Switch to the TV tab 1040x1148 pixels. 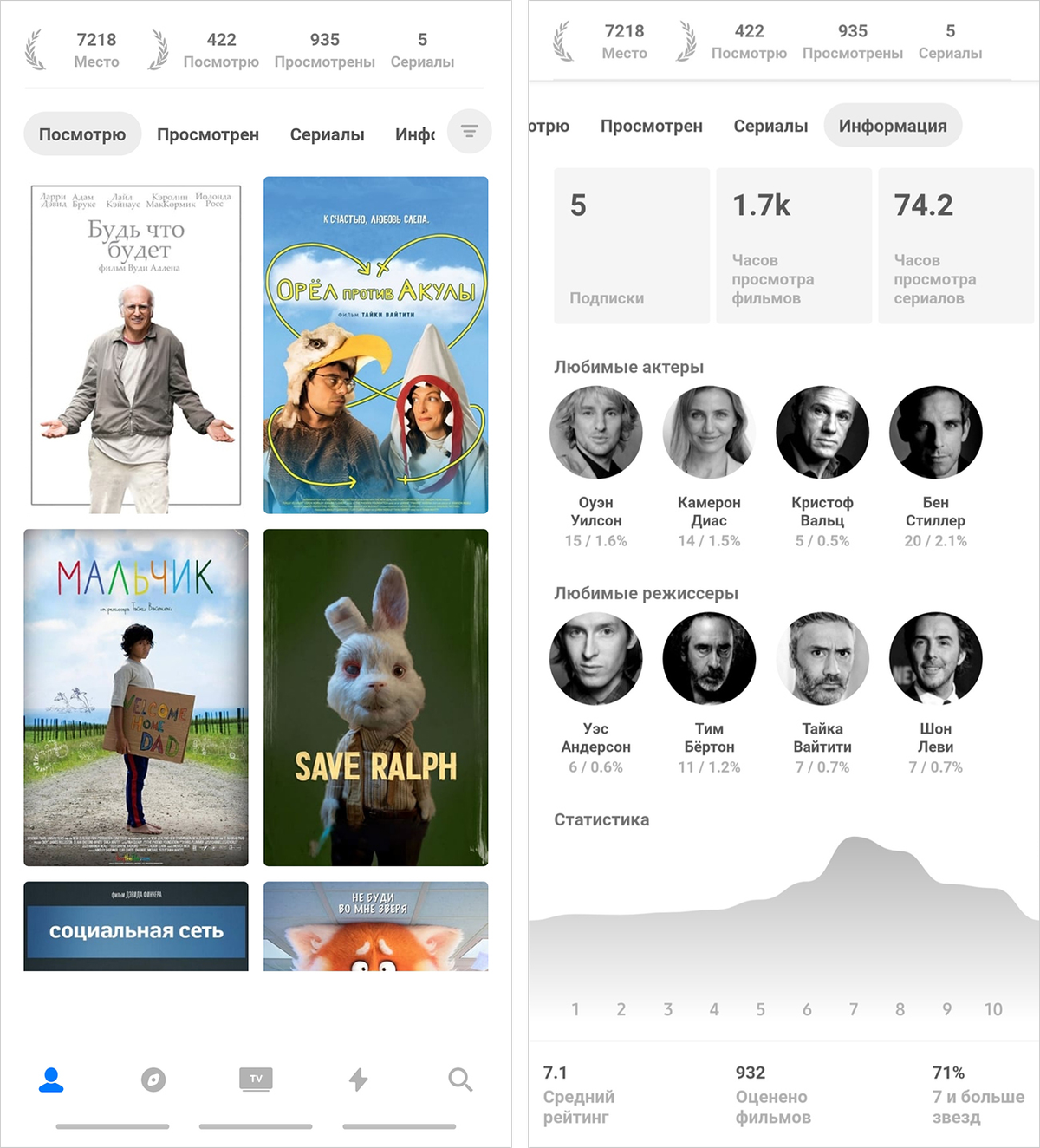pyautogui.click(x=256, y=1080)
